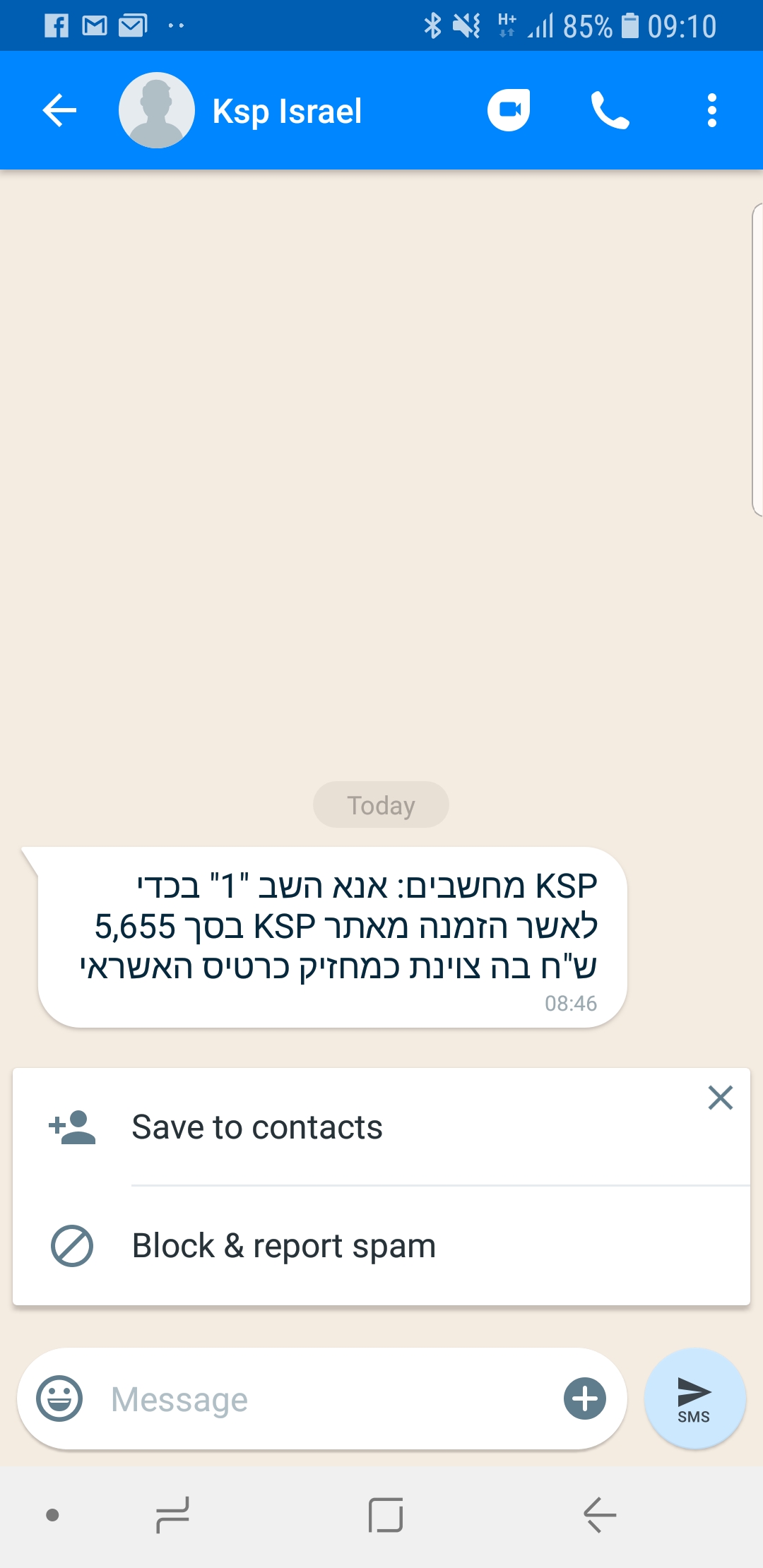
Task: Open the overflow menu
Action: tap(711, 111)
